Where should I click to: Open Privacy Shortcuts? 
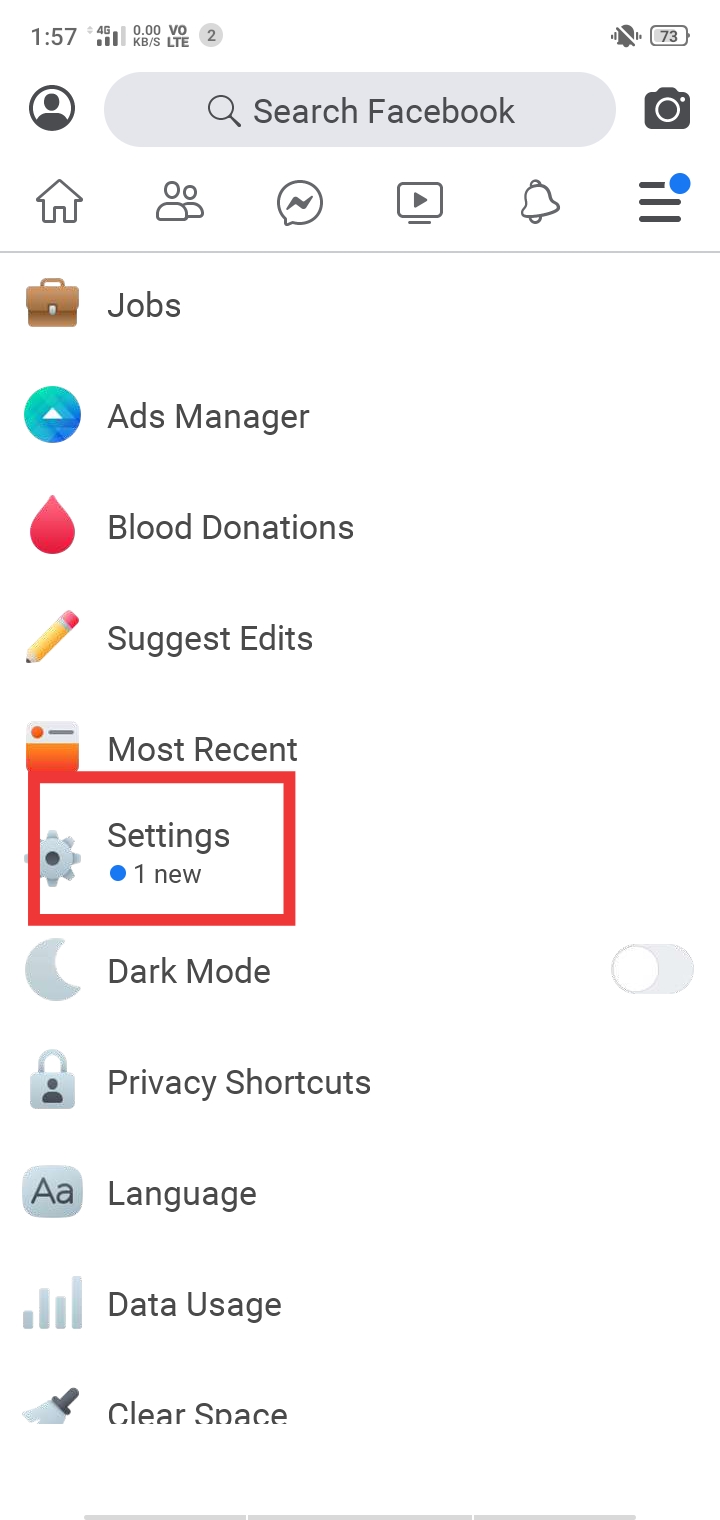click(238, 1082)
